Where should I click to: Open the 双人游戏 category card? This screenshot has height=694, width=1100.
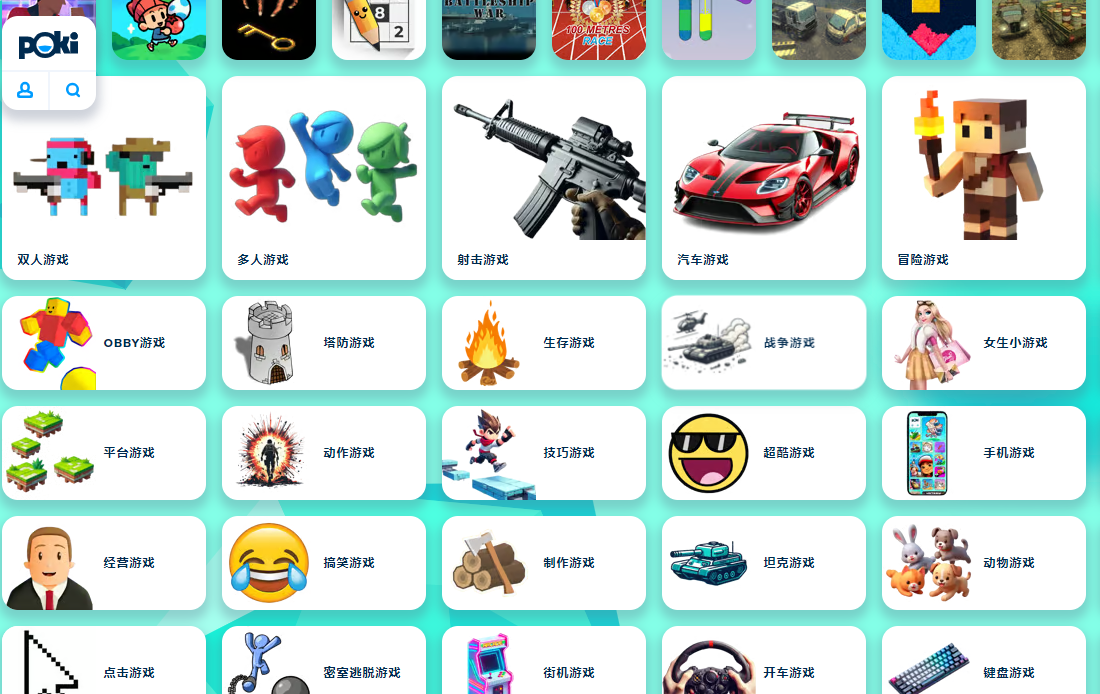(x=104, y=178)
